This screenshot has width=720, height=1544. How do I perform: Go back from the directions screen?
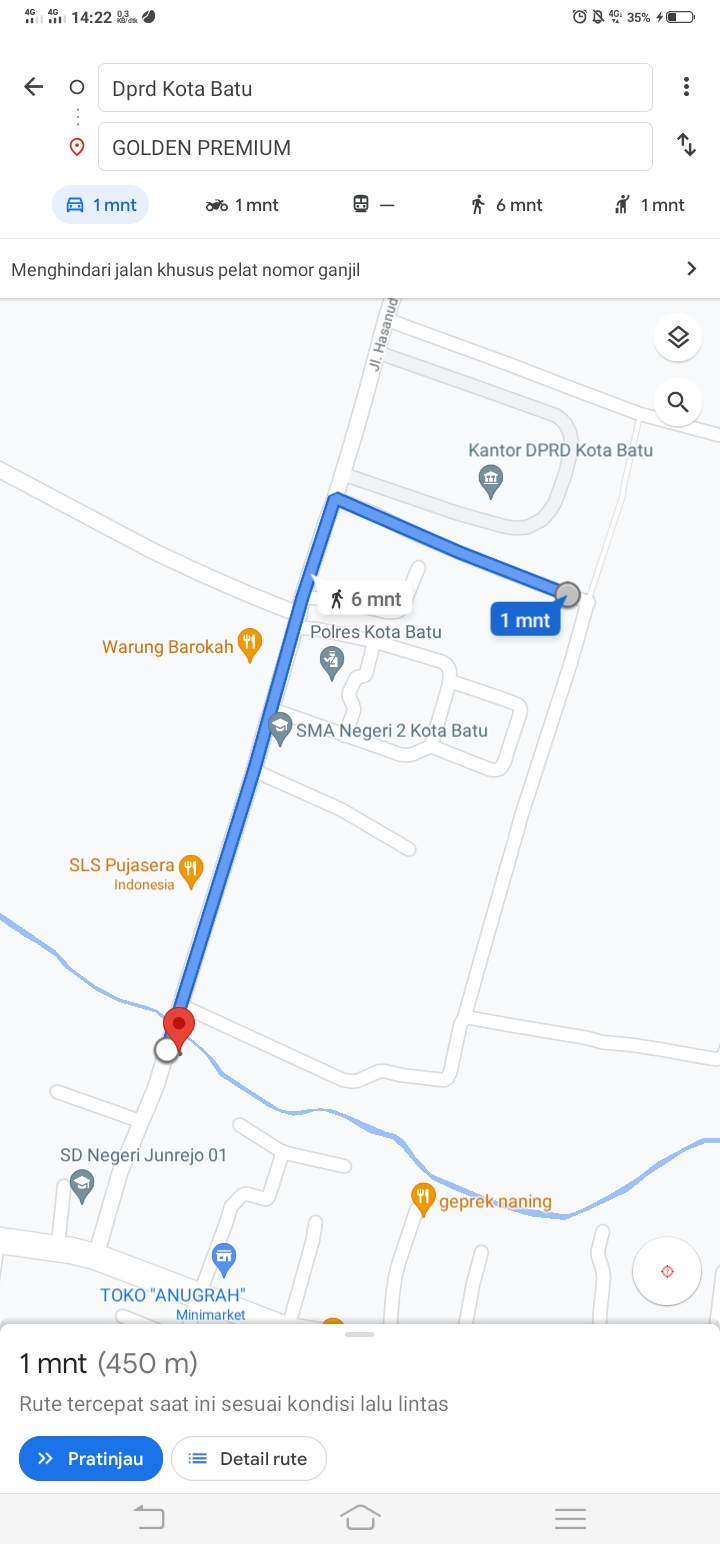point(34,87)
